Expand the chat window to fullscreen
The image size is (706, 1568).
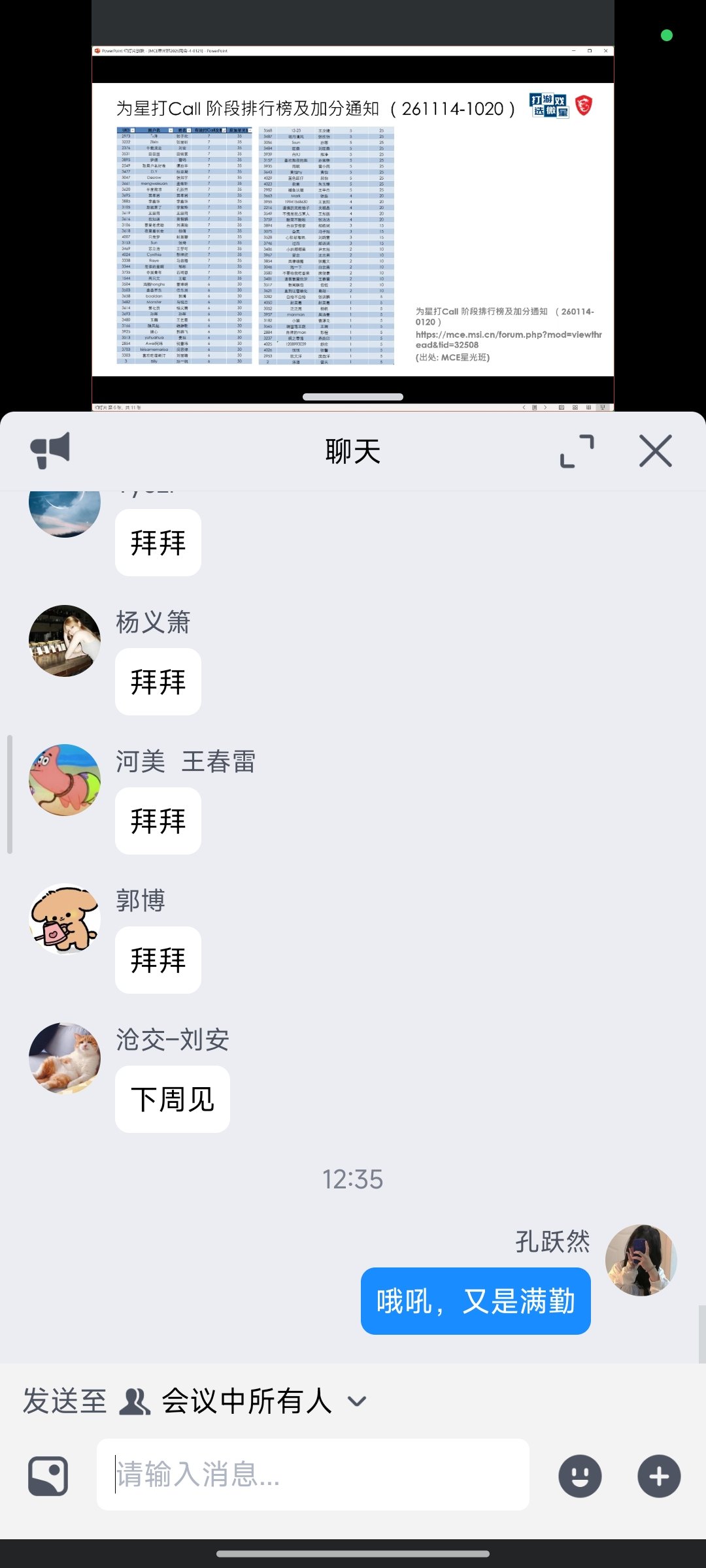(574, 450)
